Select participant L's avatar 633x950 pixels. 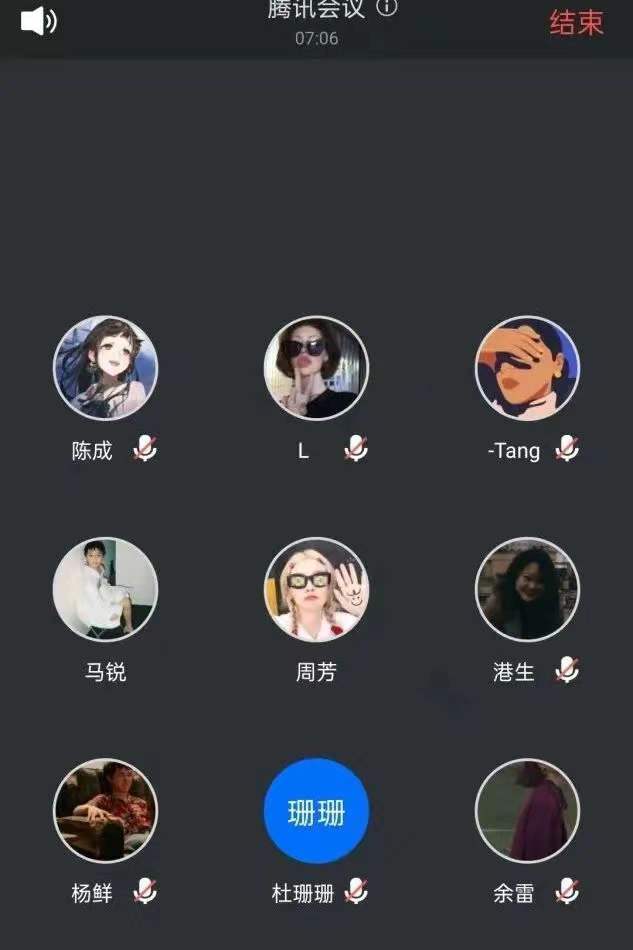pos(316,368)
